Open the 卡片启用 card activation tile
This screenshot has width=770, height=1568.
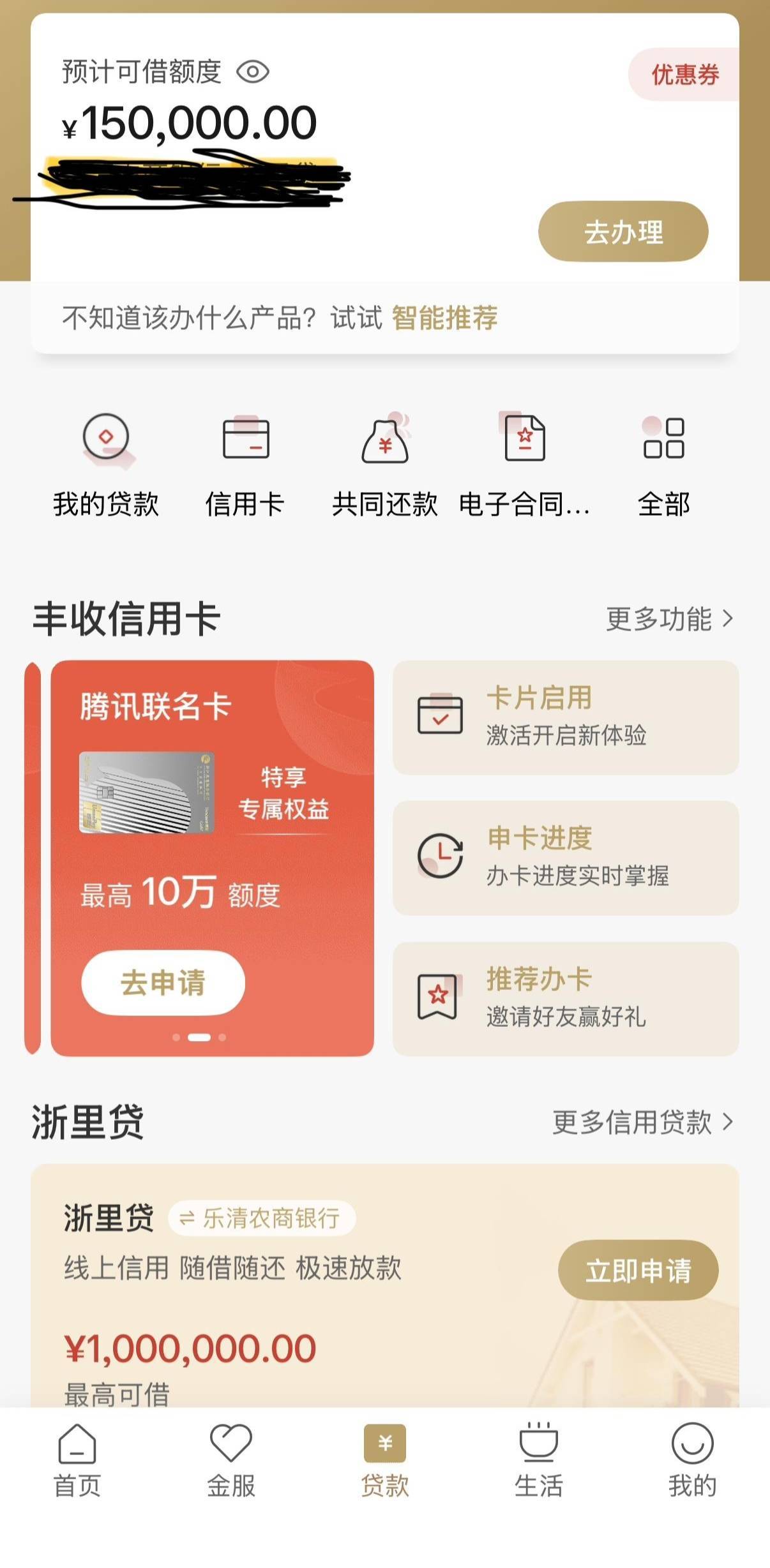(x=566, y=717)
